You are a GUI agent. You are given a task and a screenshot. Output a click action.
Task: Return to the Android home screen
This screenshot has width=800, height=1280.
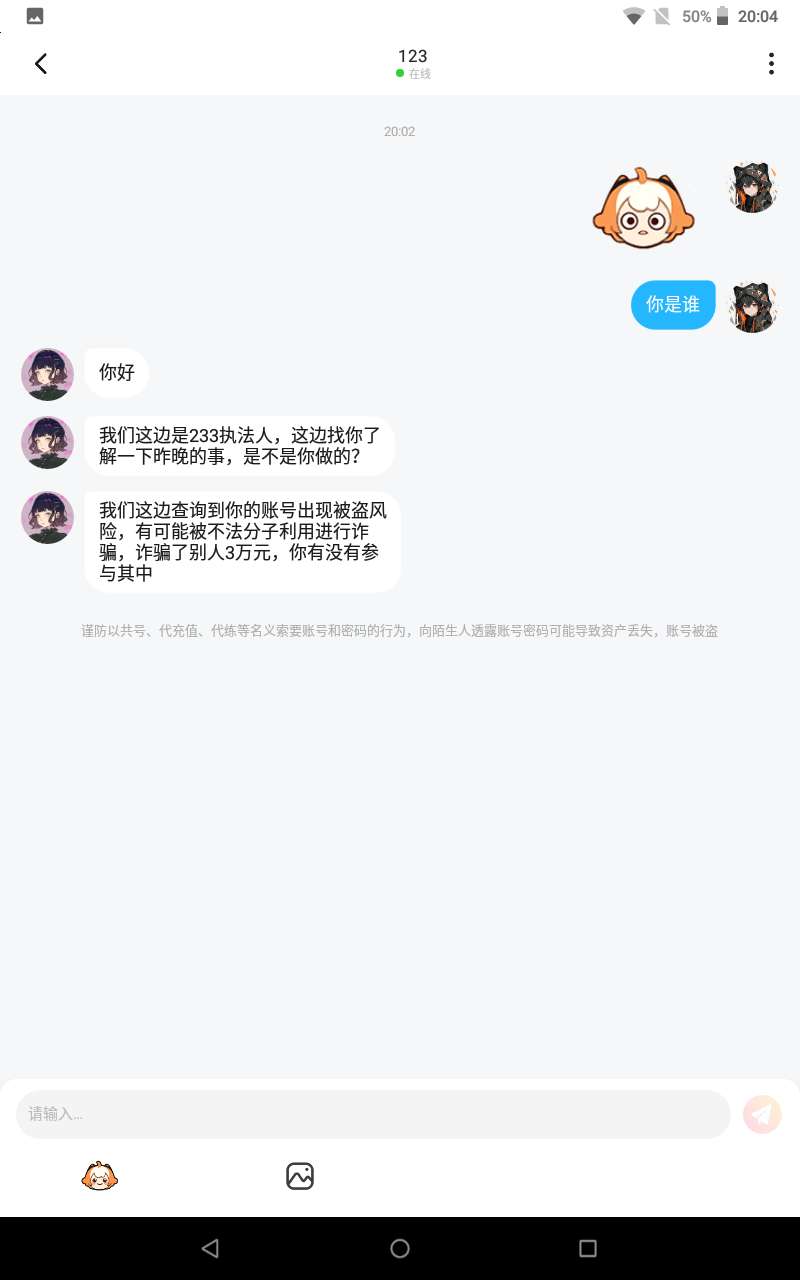click(x=400, y=1248)
